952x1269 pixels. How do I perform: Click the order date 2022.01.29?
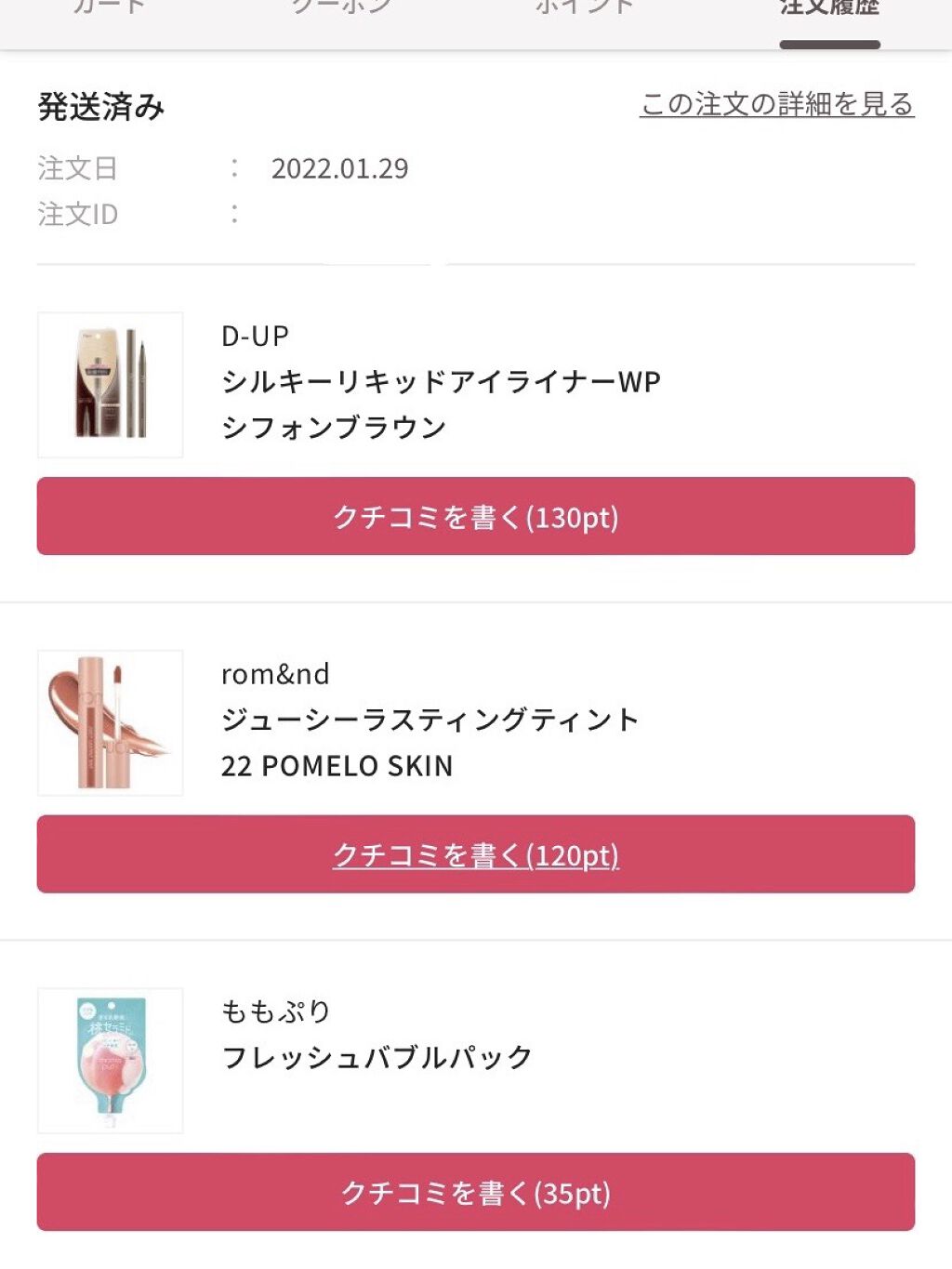339,169
